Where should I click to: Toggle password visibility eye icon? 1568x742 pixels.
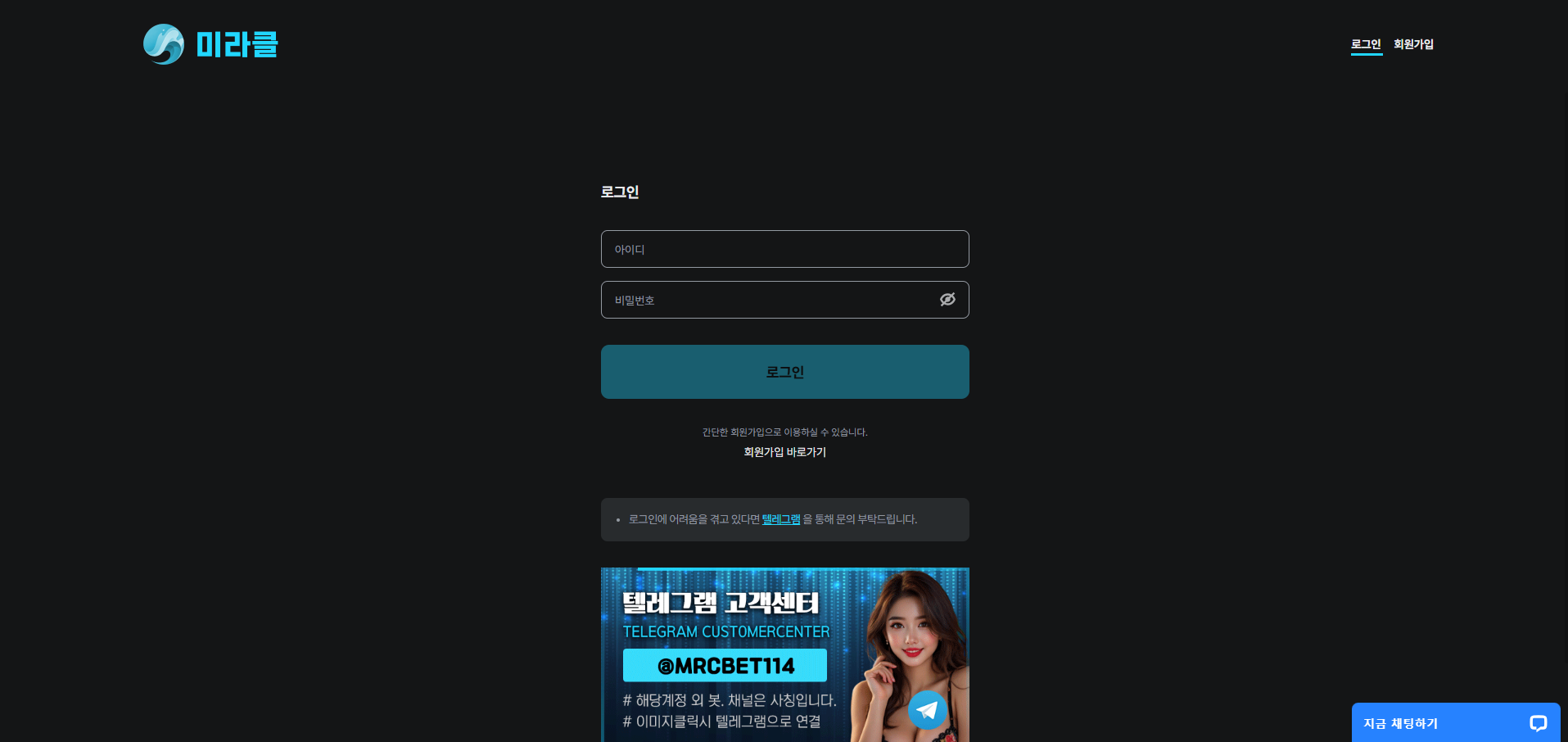[x=947, y=300]
